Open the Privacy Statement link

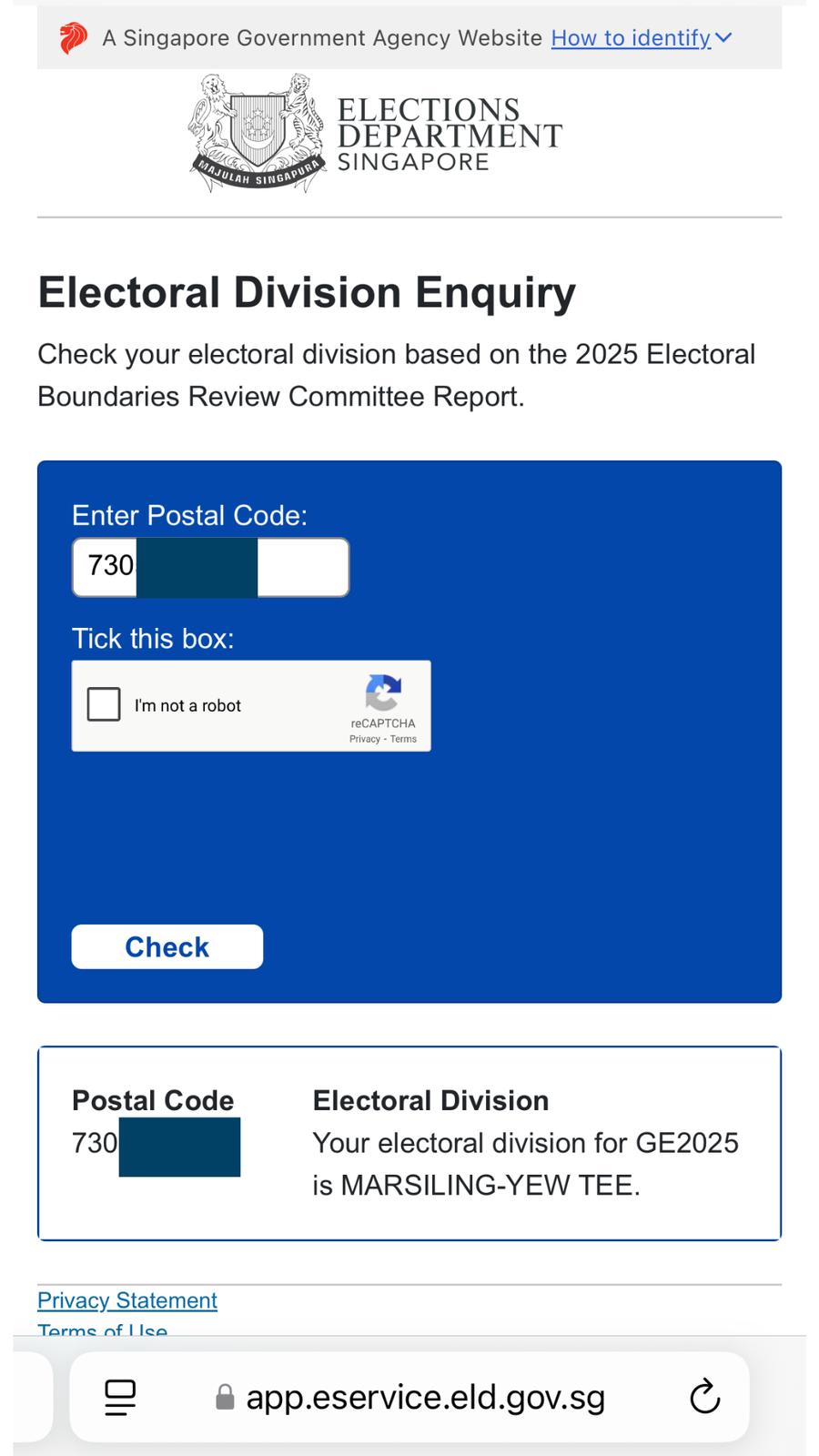[127, 1300]
